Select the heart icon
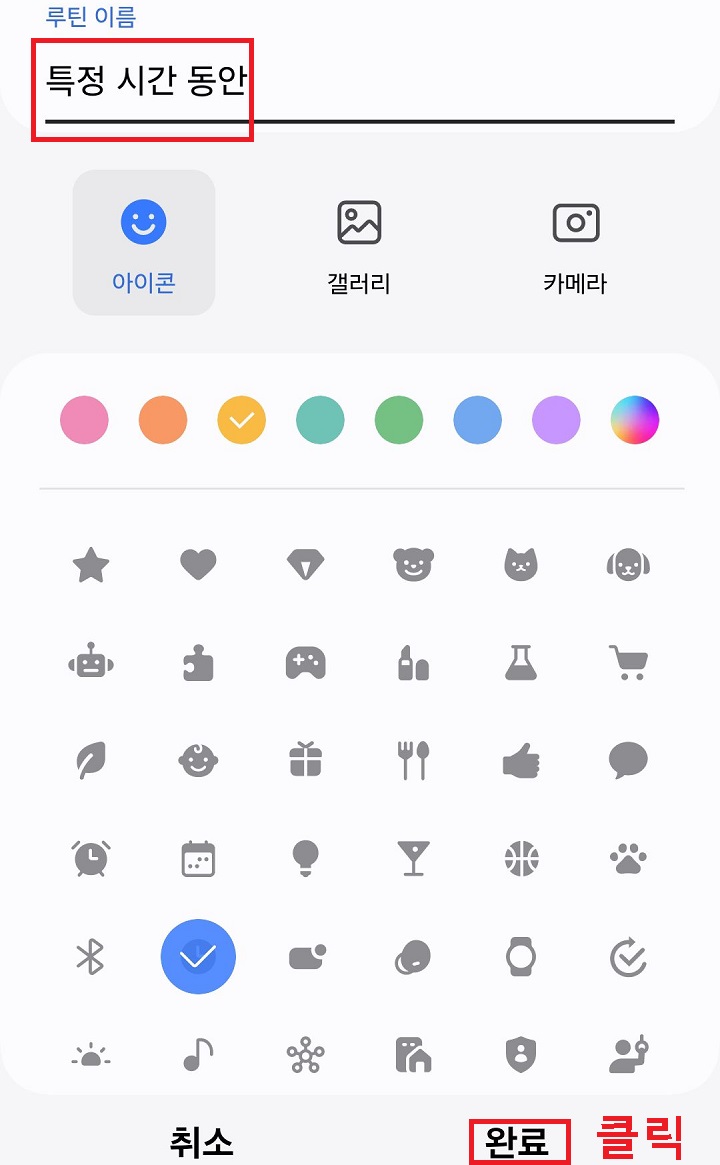 point(198,563)
